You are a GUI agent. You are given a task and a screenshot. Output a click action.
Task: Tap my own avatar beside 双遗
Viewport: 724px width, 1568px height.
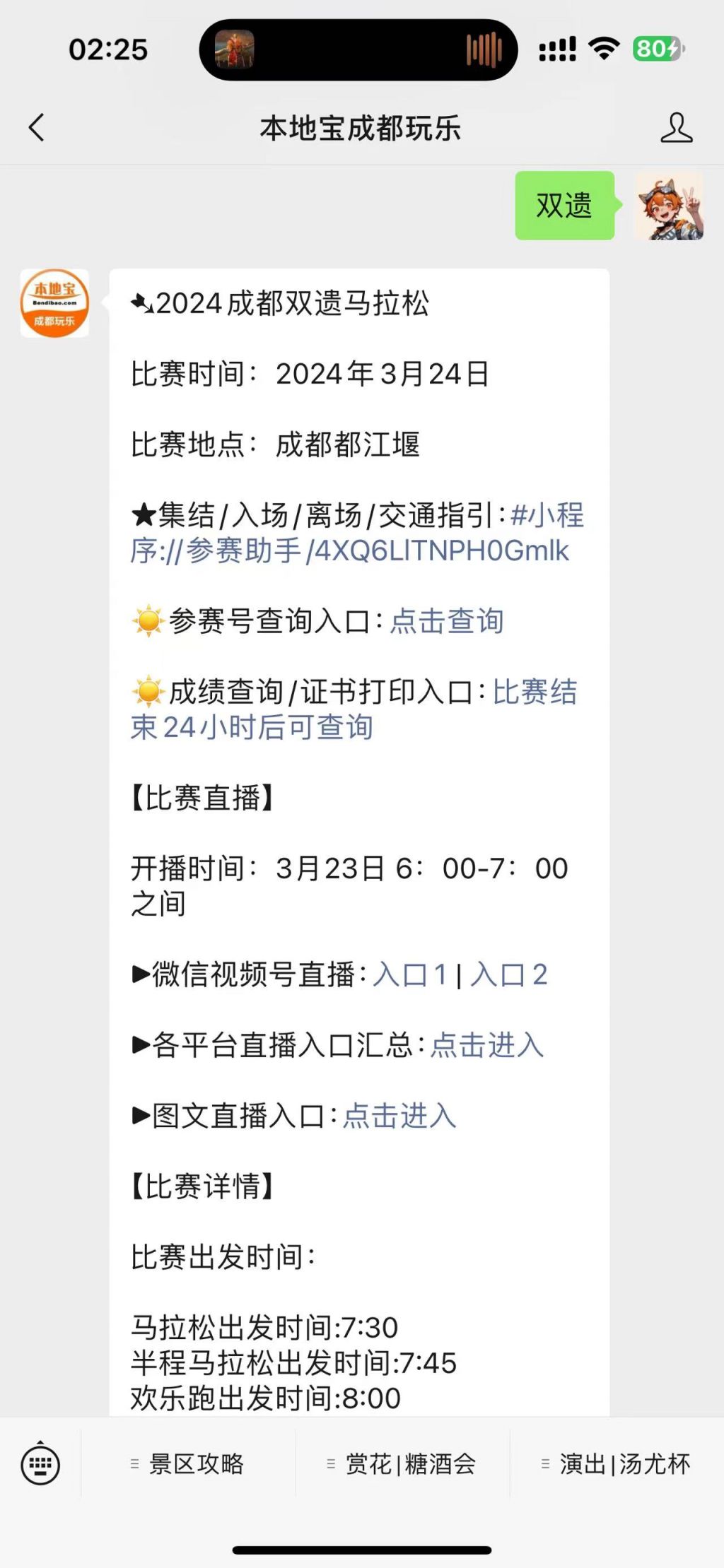pyautogui.click(x=669, y=206)
